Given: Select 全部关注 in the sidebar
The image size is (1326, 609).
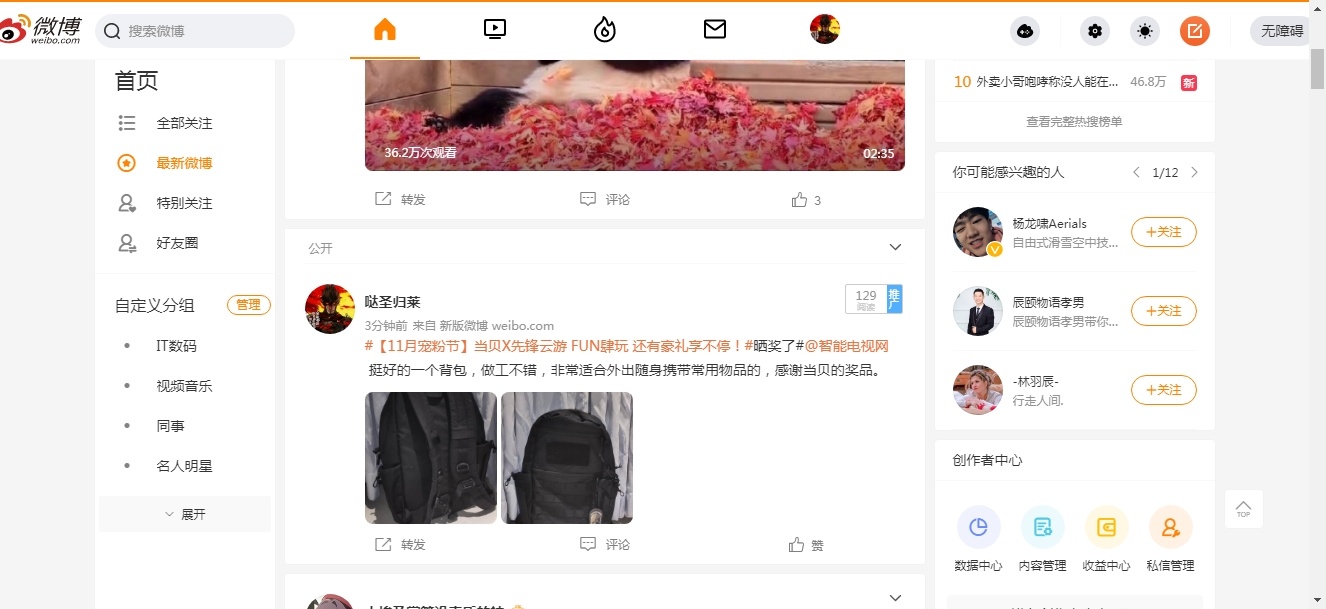Looking at the screenshot, I should pyautogui.click(x=184, y=123).
